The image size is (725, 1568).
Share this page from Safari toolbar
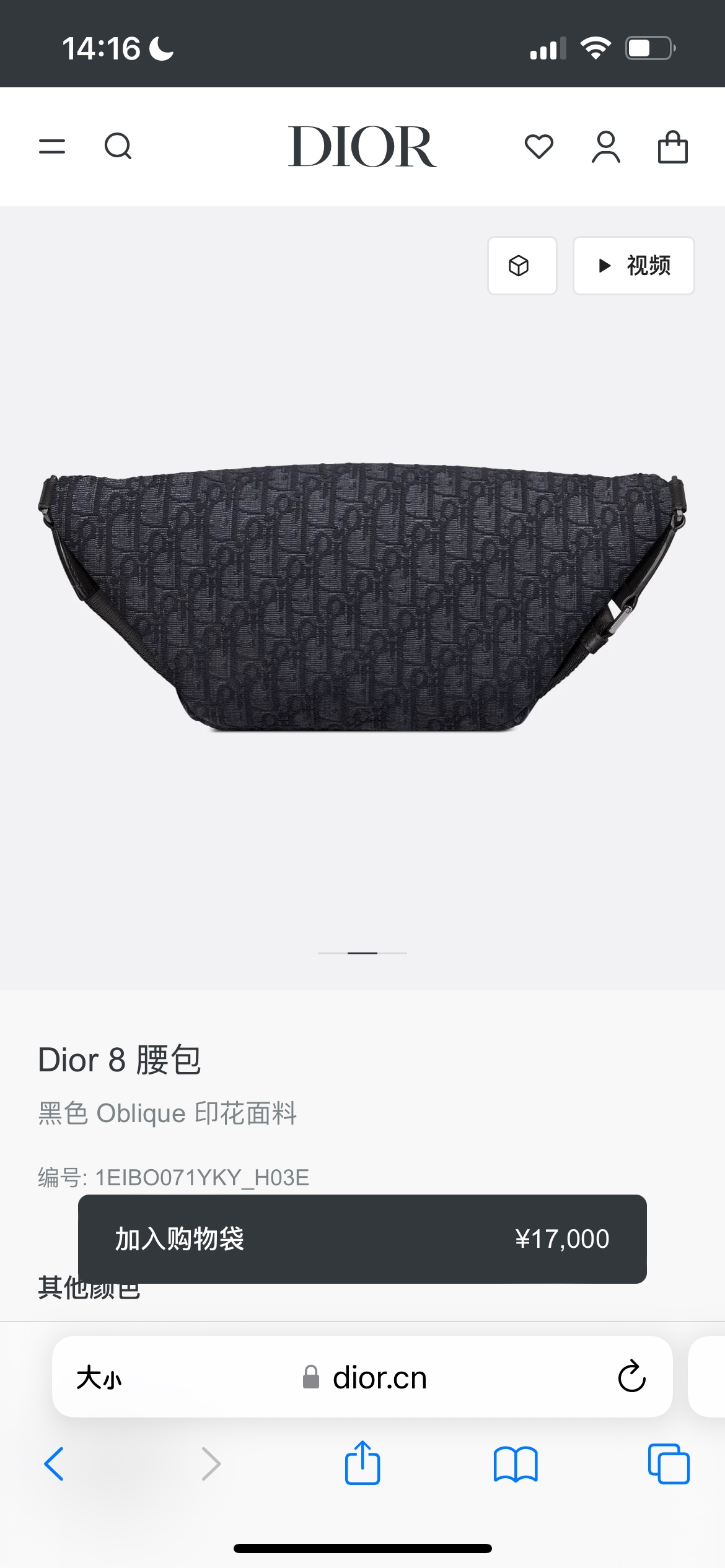coord(362,1463)
